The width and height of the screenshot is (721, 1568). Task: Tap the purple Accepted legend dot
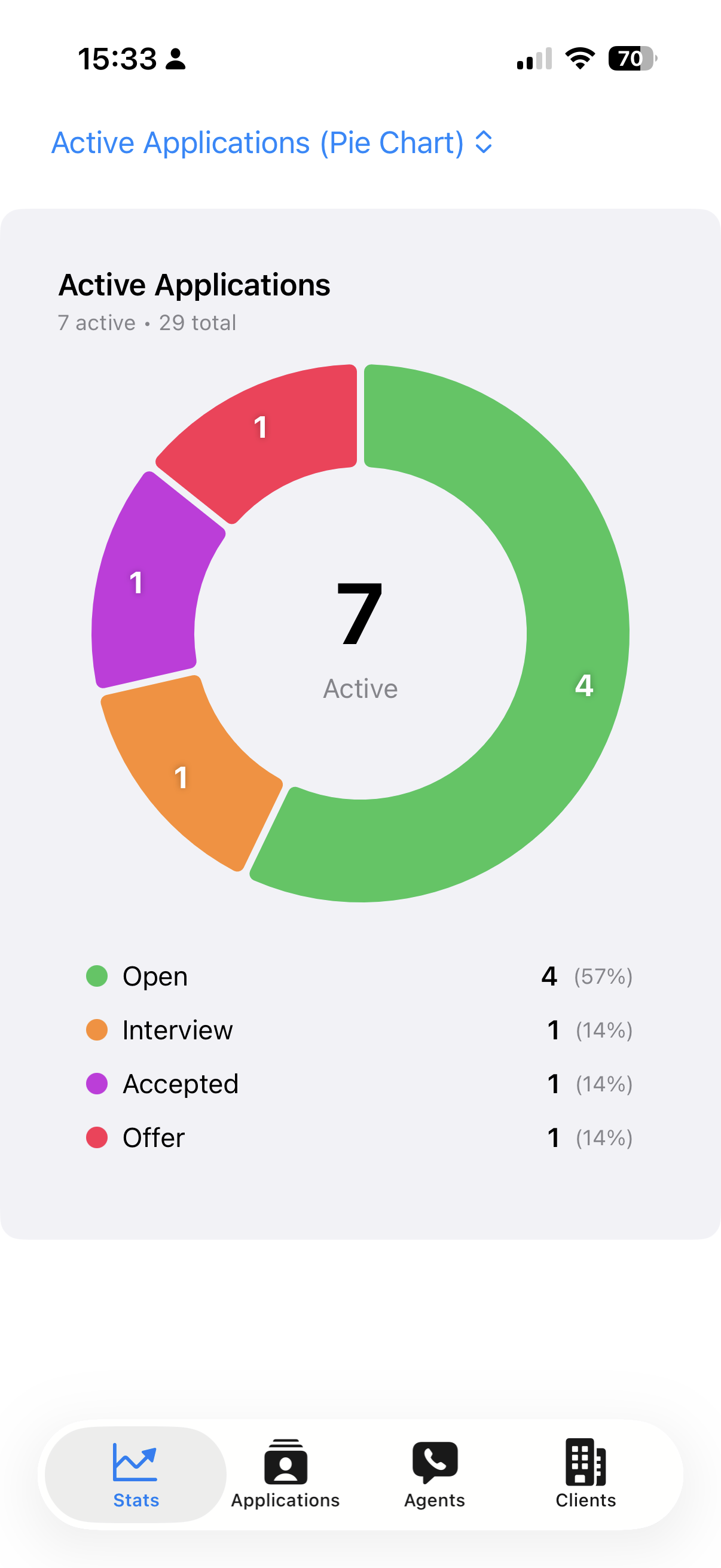(97, 1083)
